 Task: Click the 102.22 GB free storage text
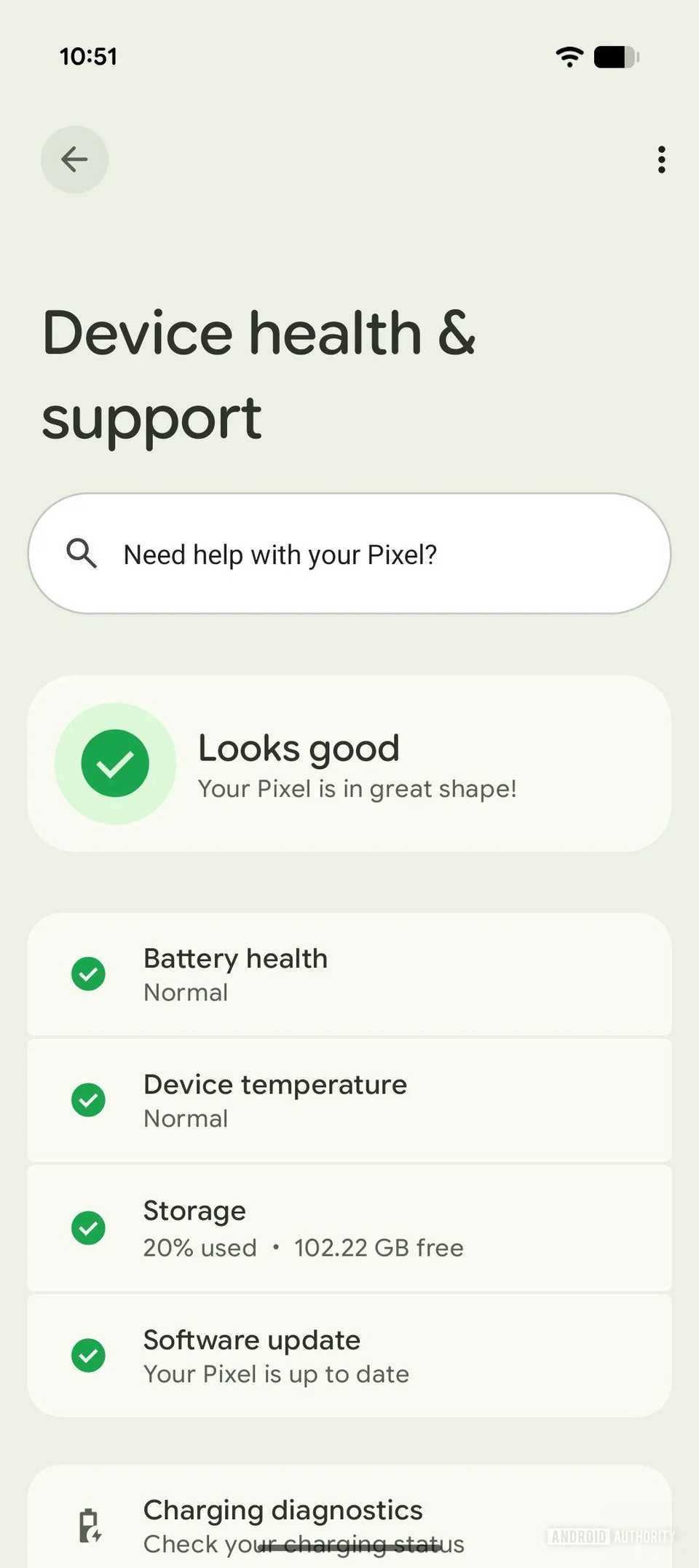pyautogui.click(x=379, y=1247)
